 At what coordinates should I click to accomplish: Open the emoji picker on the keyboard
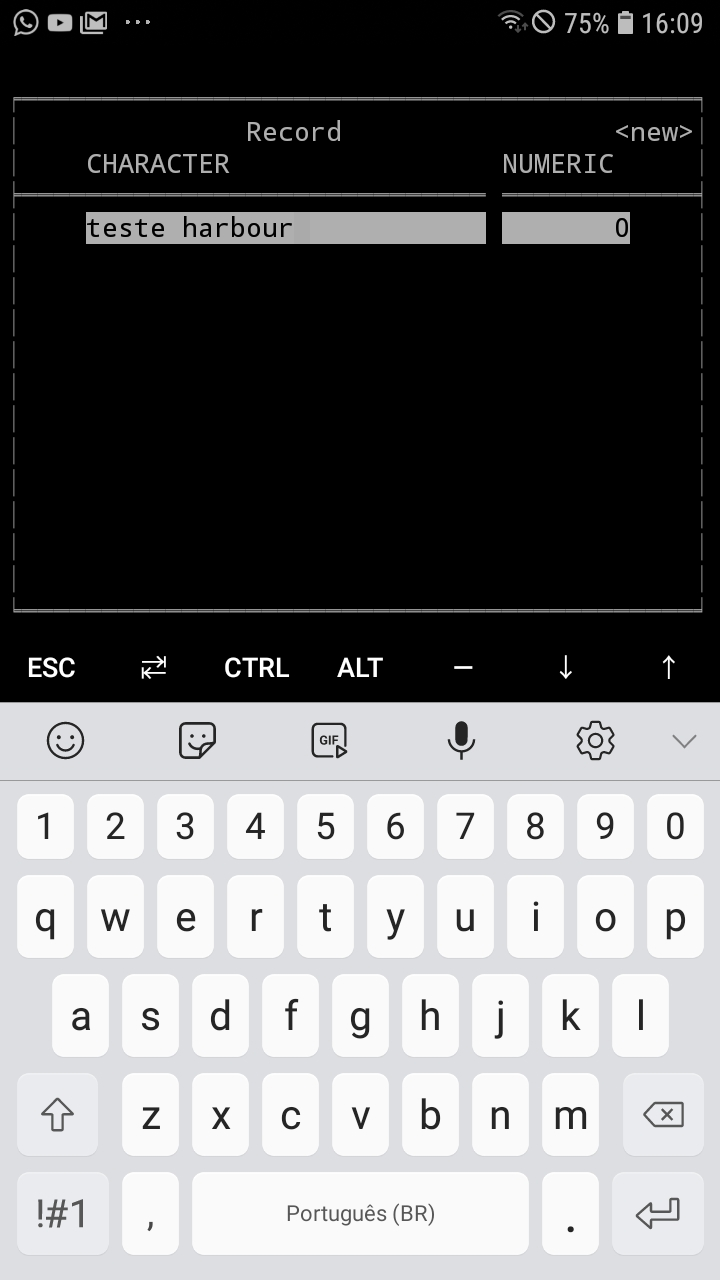(x=66, y=741)
